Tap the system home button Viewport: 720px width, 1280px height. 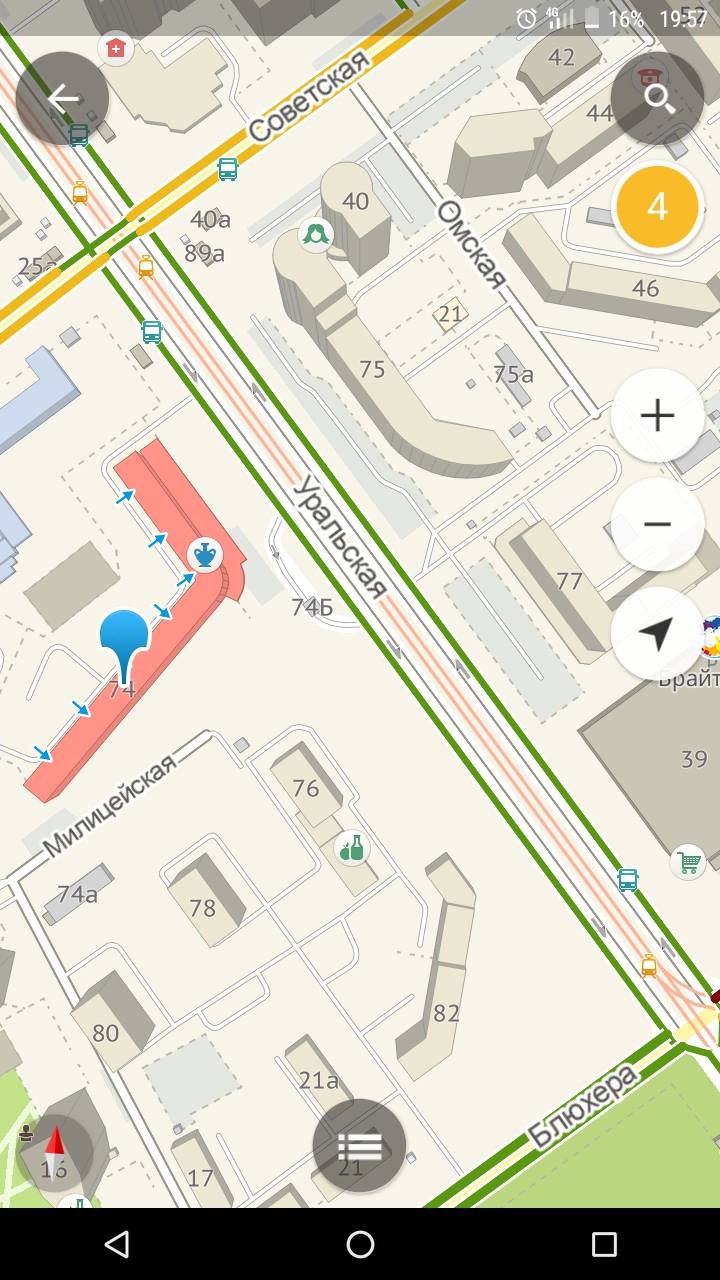click(x=360, y=1244)
